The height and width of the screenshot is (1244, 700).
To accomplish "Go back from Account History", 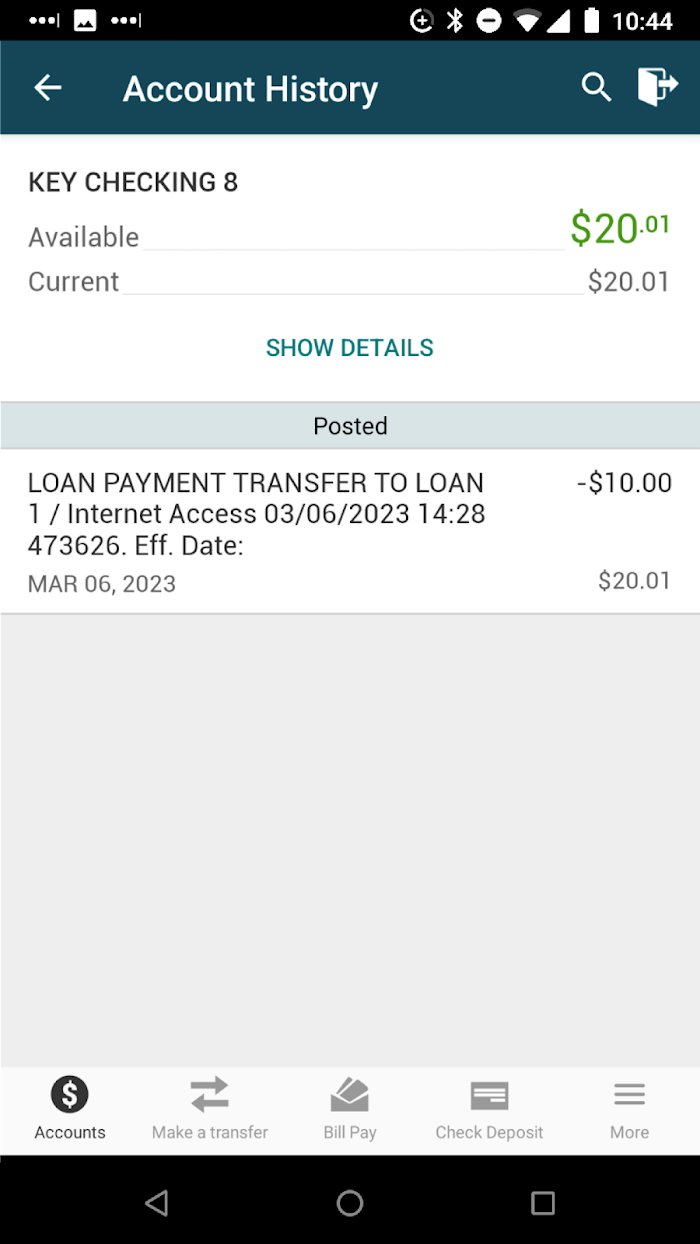I will coord(48,88).
